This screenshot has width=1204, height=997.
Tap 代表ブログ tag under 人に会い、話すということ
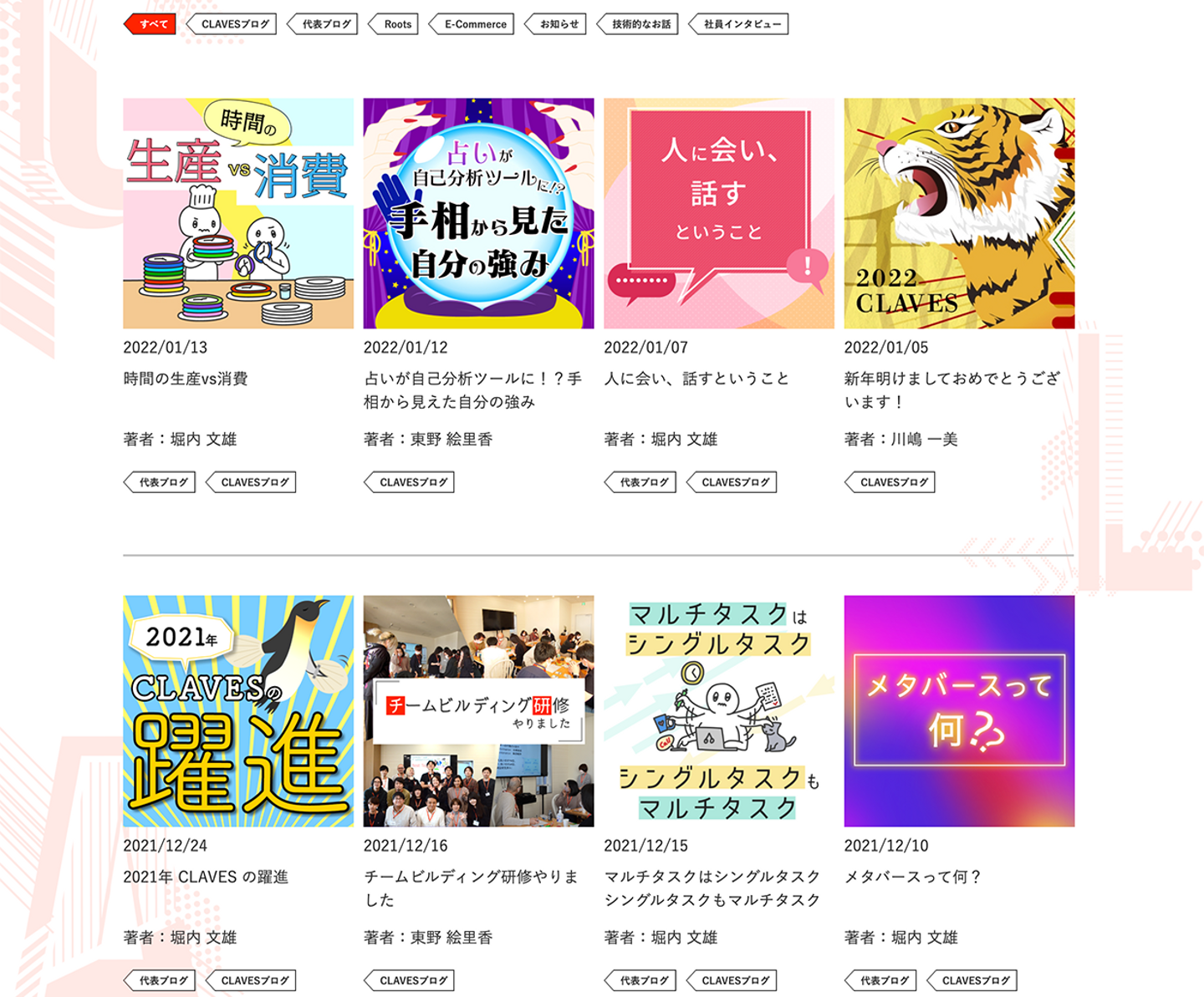tap(643, 482)
